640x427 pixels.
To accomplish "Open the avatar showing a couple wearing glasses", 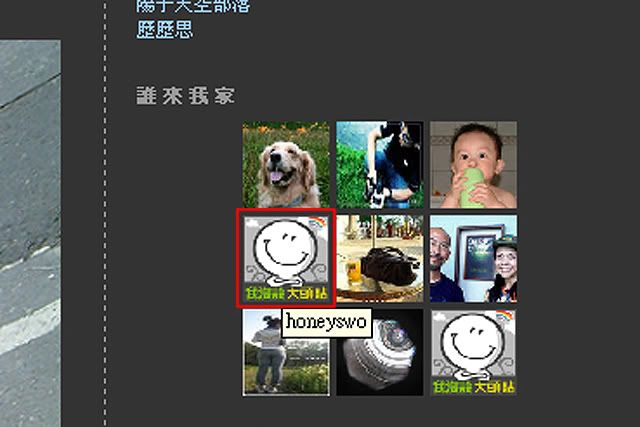I will click(473, 258).
